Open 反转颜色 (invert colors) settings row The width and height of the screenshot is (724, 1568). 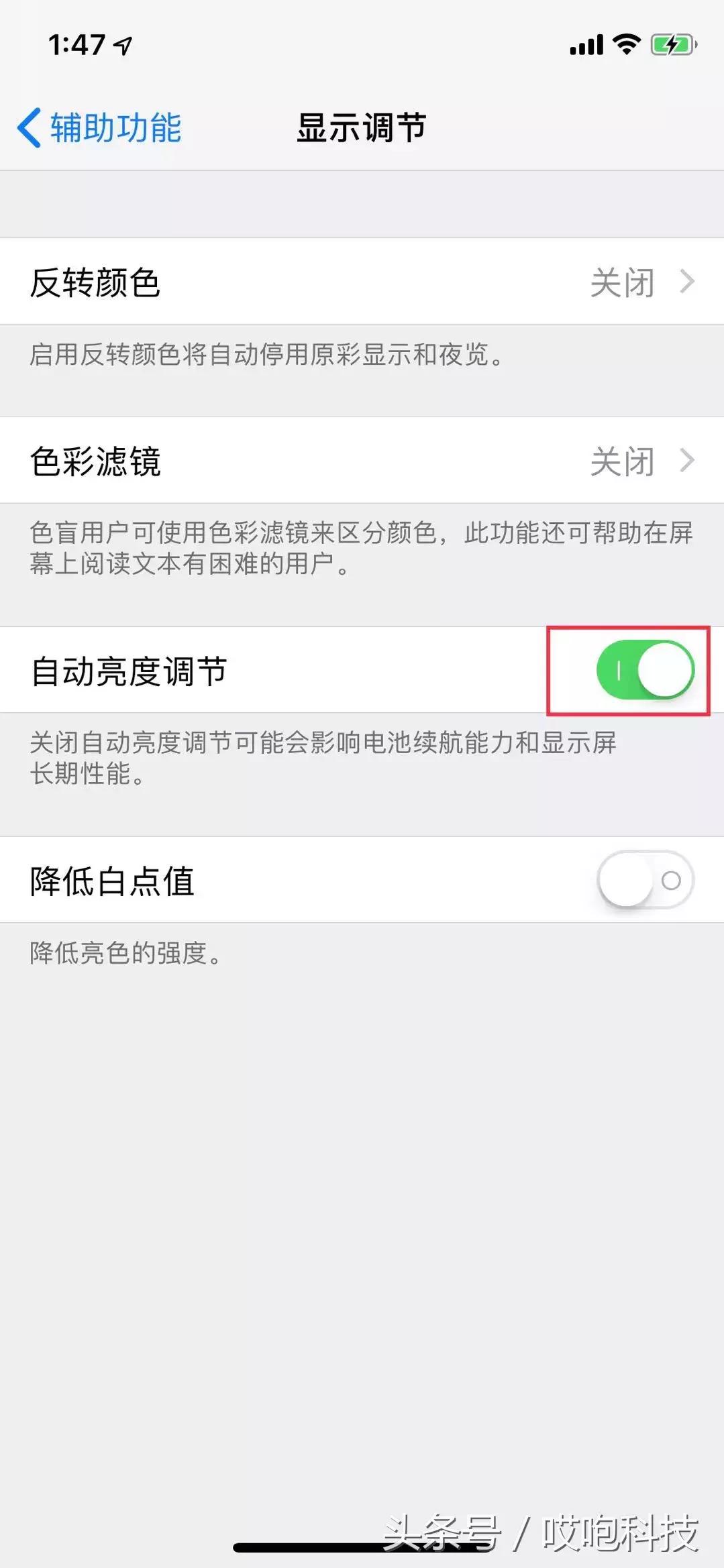pyautogui.click(x=362, y=282)
